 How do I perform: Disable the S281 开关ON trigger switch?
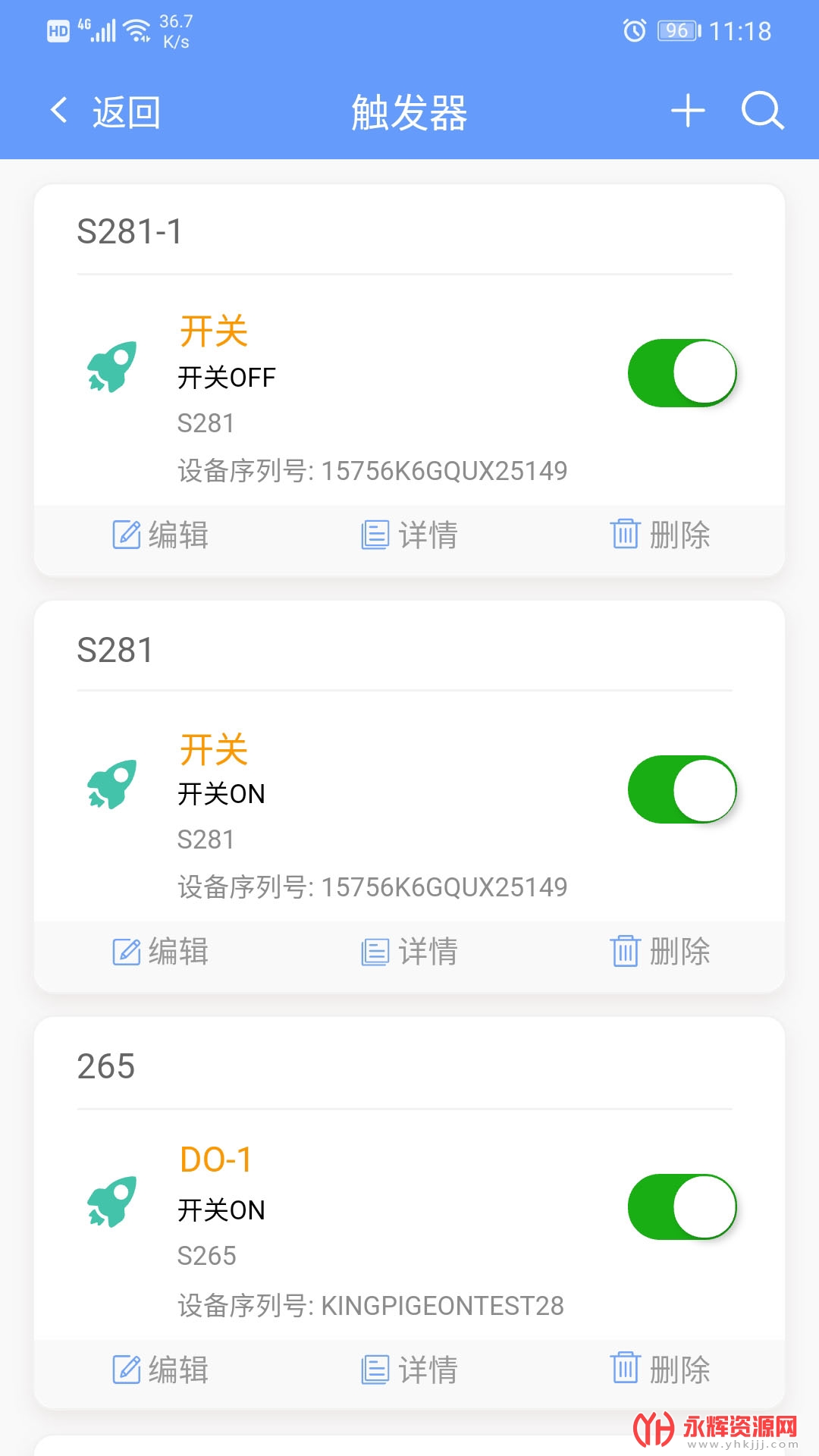[682, 789]
